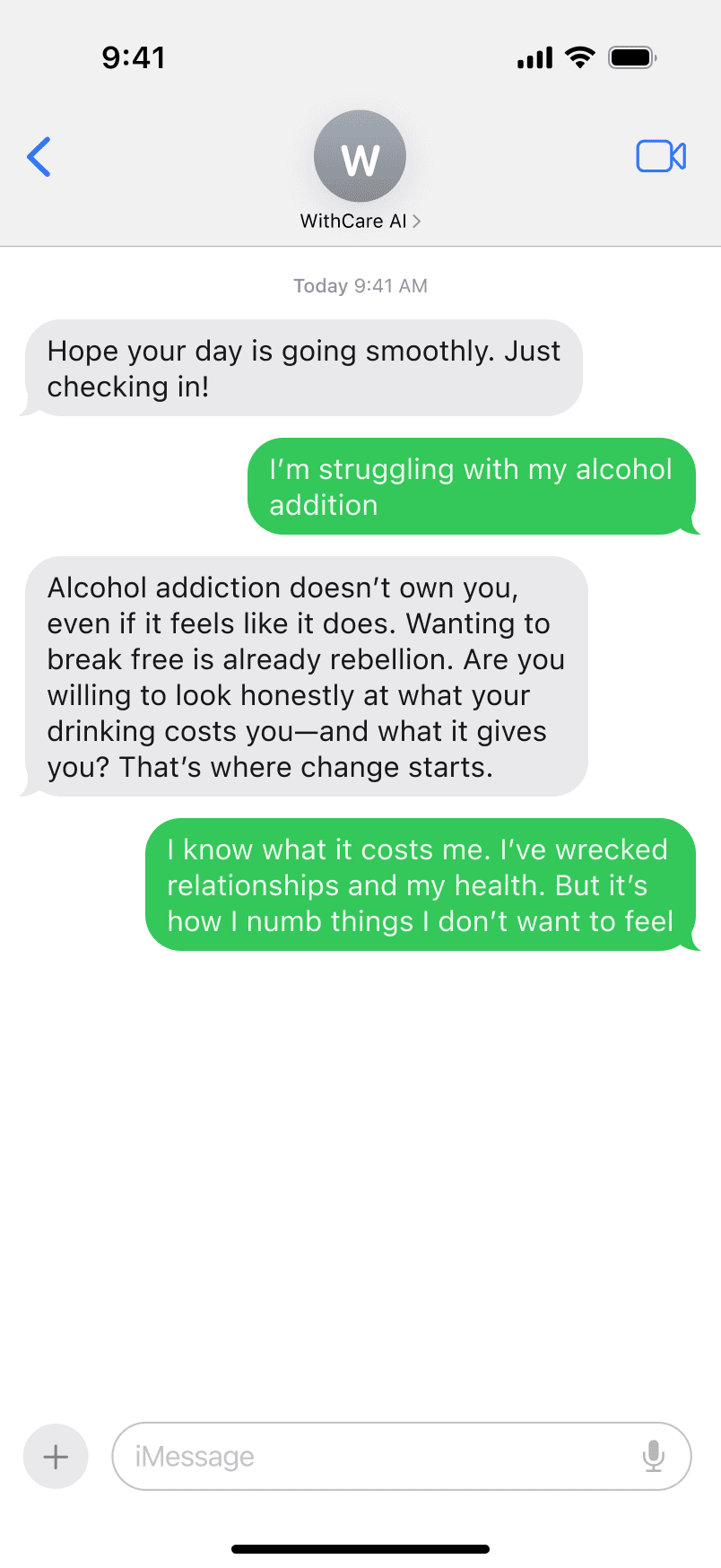Tap the WithCare AI name label

pyautogui.click(x=354, y=221)
